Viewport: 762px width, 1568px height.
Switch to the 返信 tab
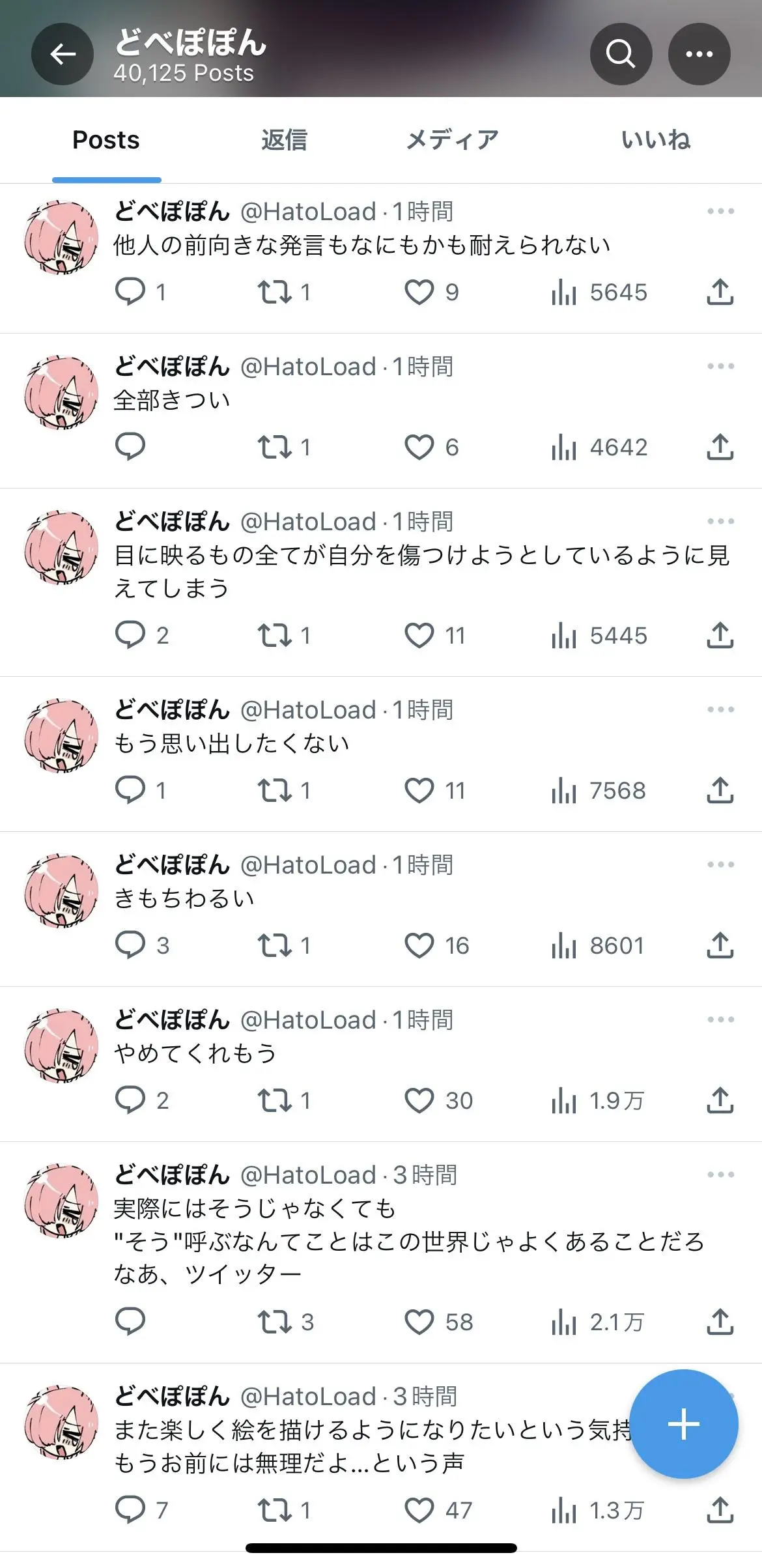pyautogui.click(x=284, y=140)
